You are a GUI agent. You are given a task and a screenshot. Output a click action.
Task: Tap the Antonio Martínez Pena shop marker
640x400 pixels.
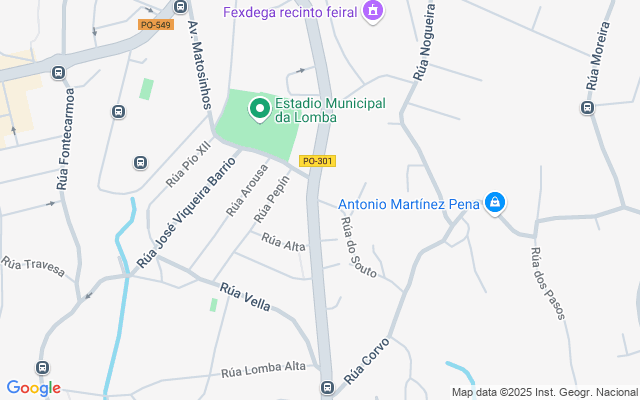(494, 204)
